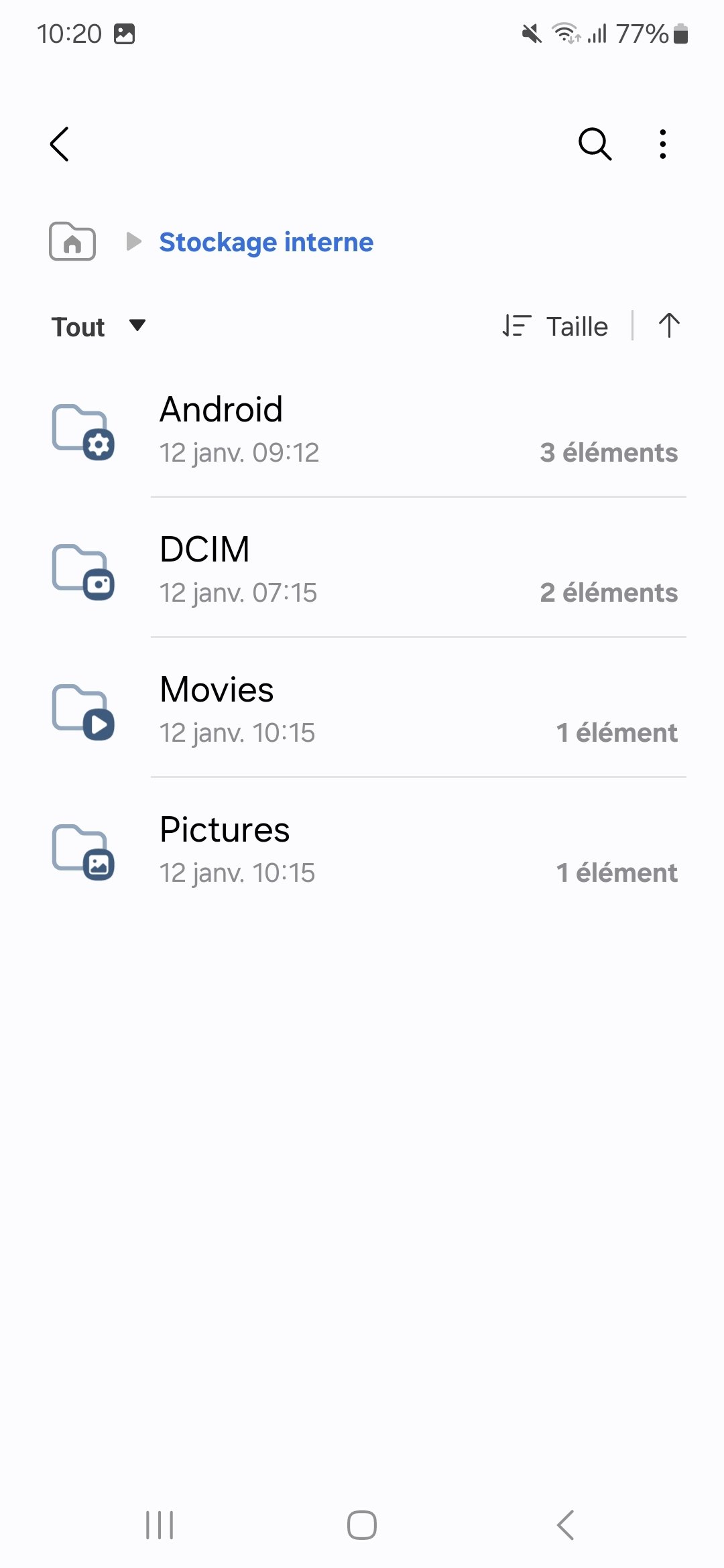Open the three-dot overflow menu
Viewport: 724px width, 1568px height.
662,144
